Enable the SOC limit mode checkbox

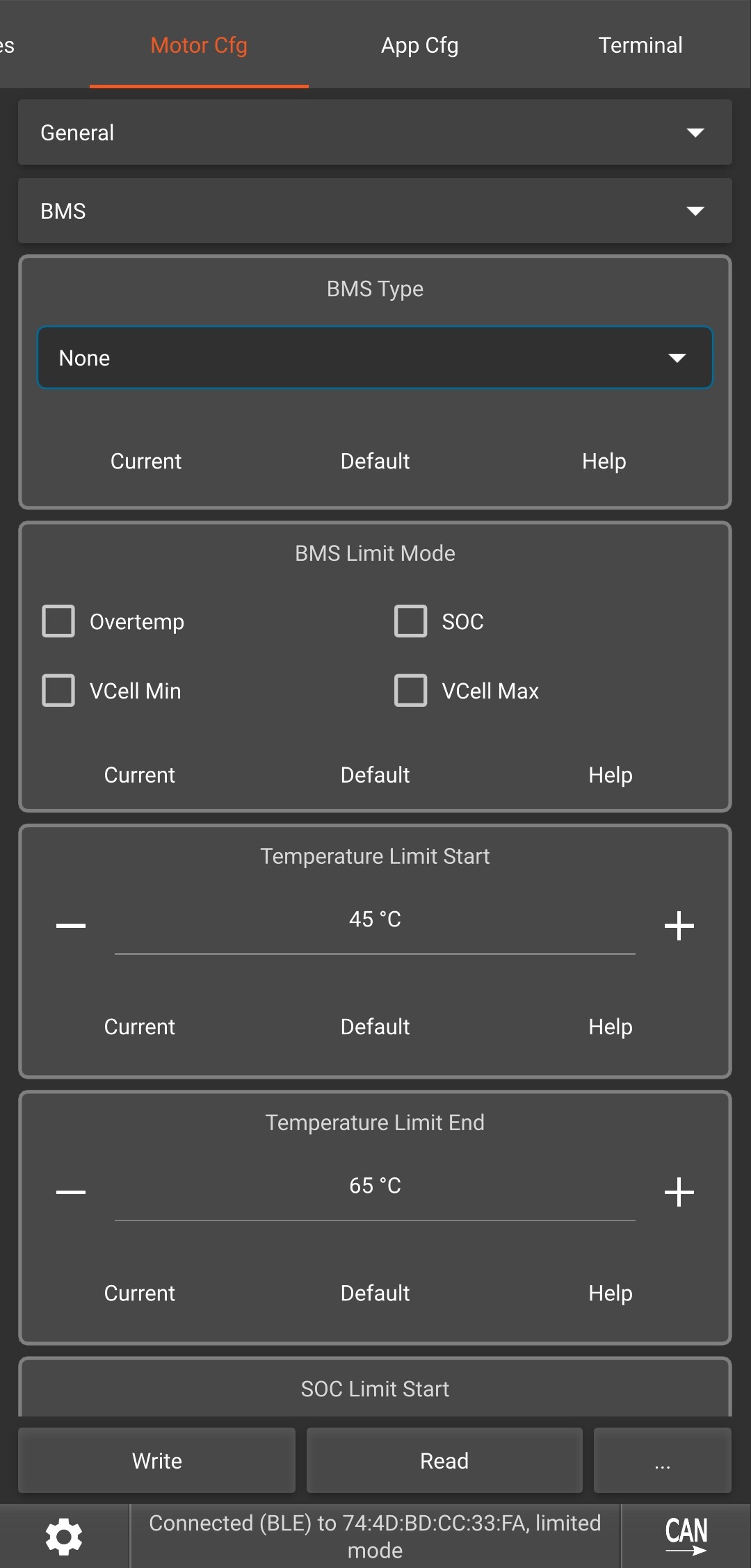[x=410, y=621]
